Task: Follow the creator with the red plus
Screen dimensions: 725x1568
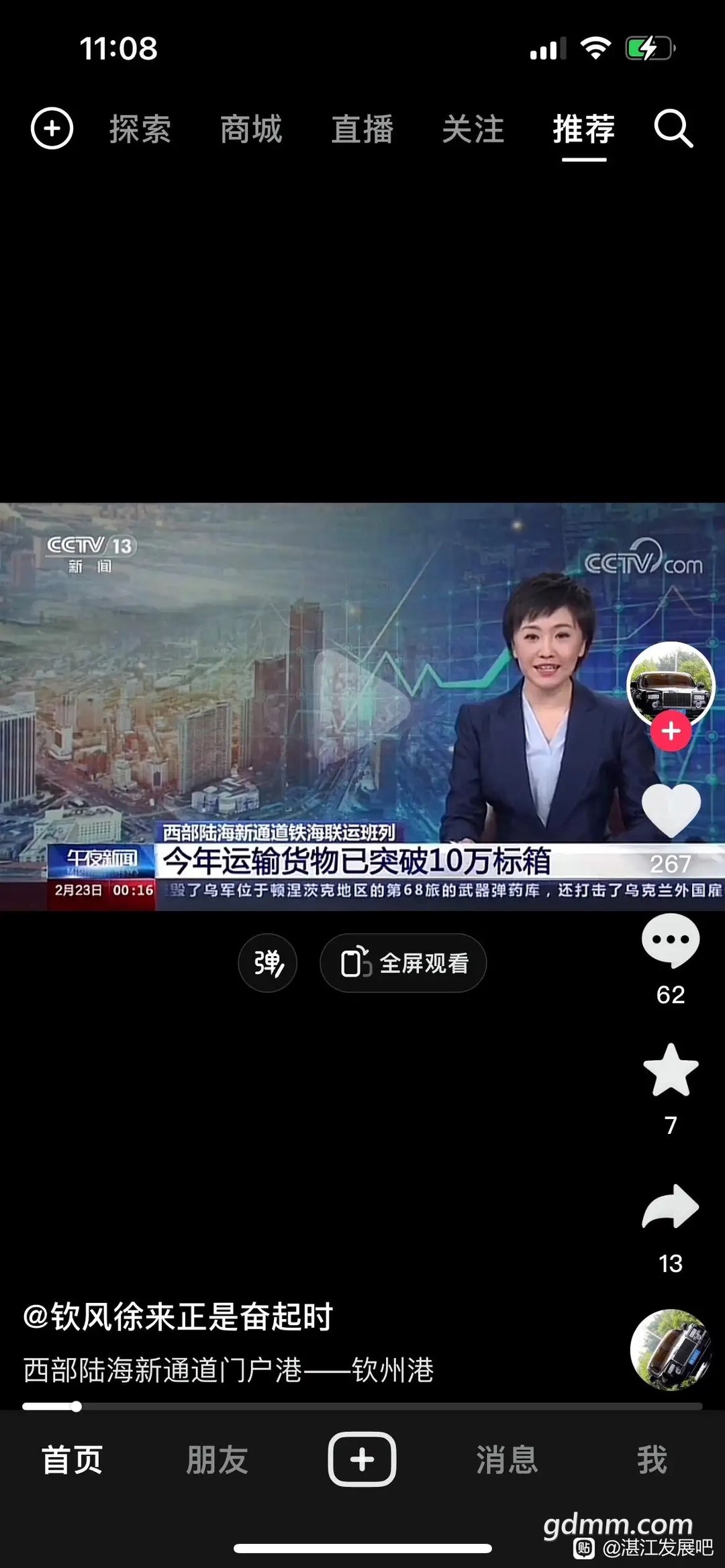Action: click(671, 731)
